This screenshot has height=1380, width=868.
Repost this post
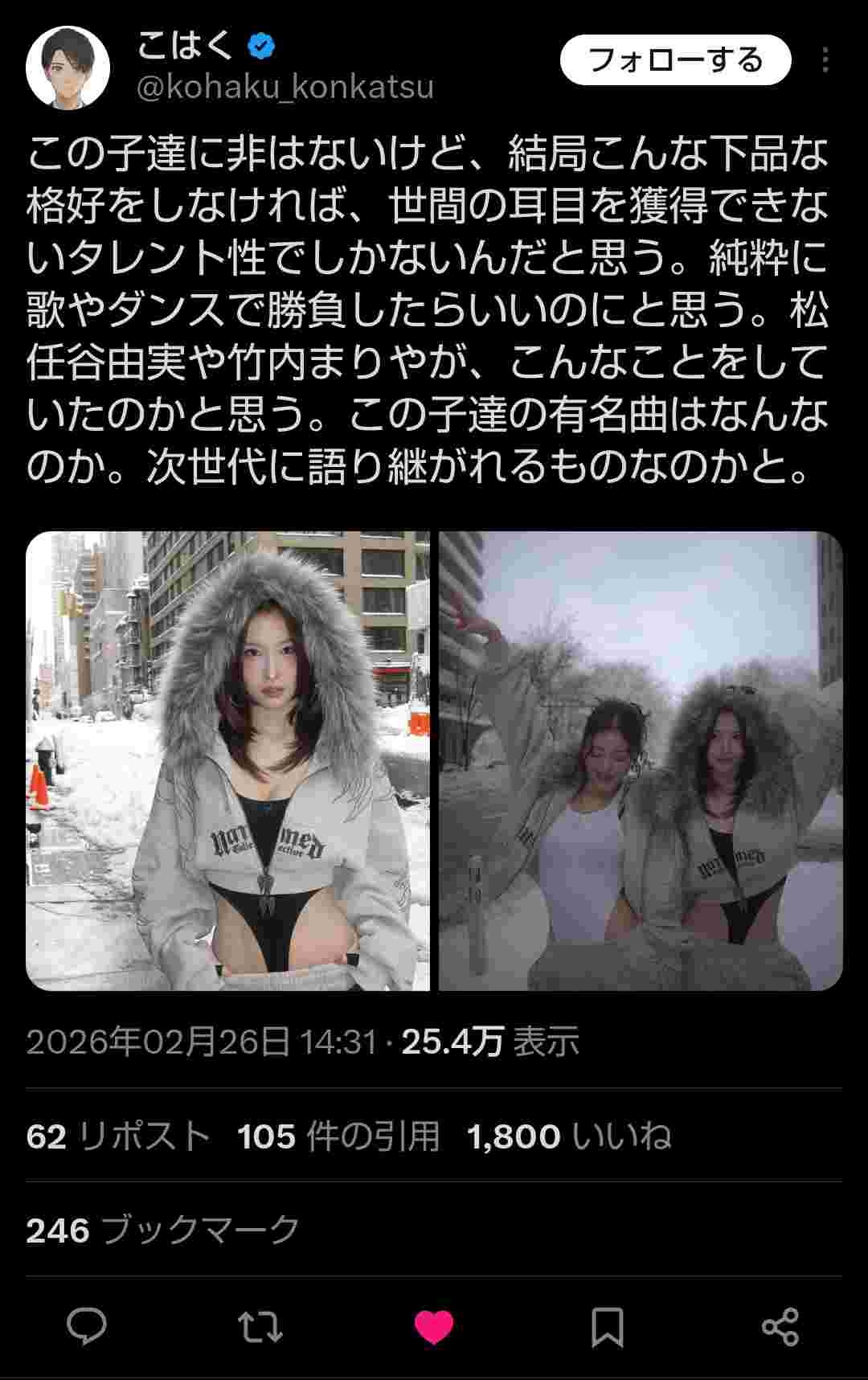[x=260, y=1326]
